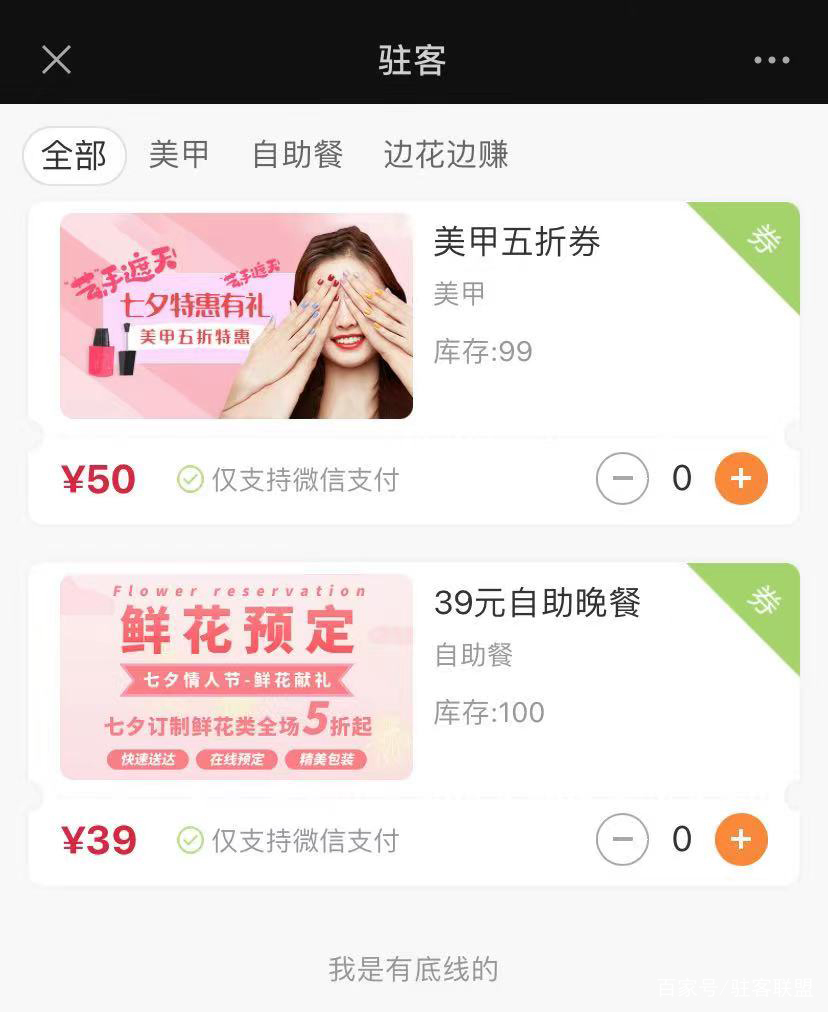The image size is (828, 1012).
Task: Close the 驻客 page
Action: pos(56,60)
